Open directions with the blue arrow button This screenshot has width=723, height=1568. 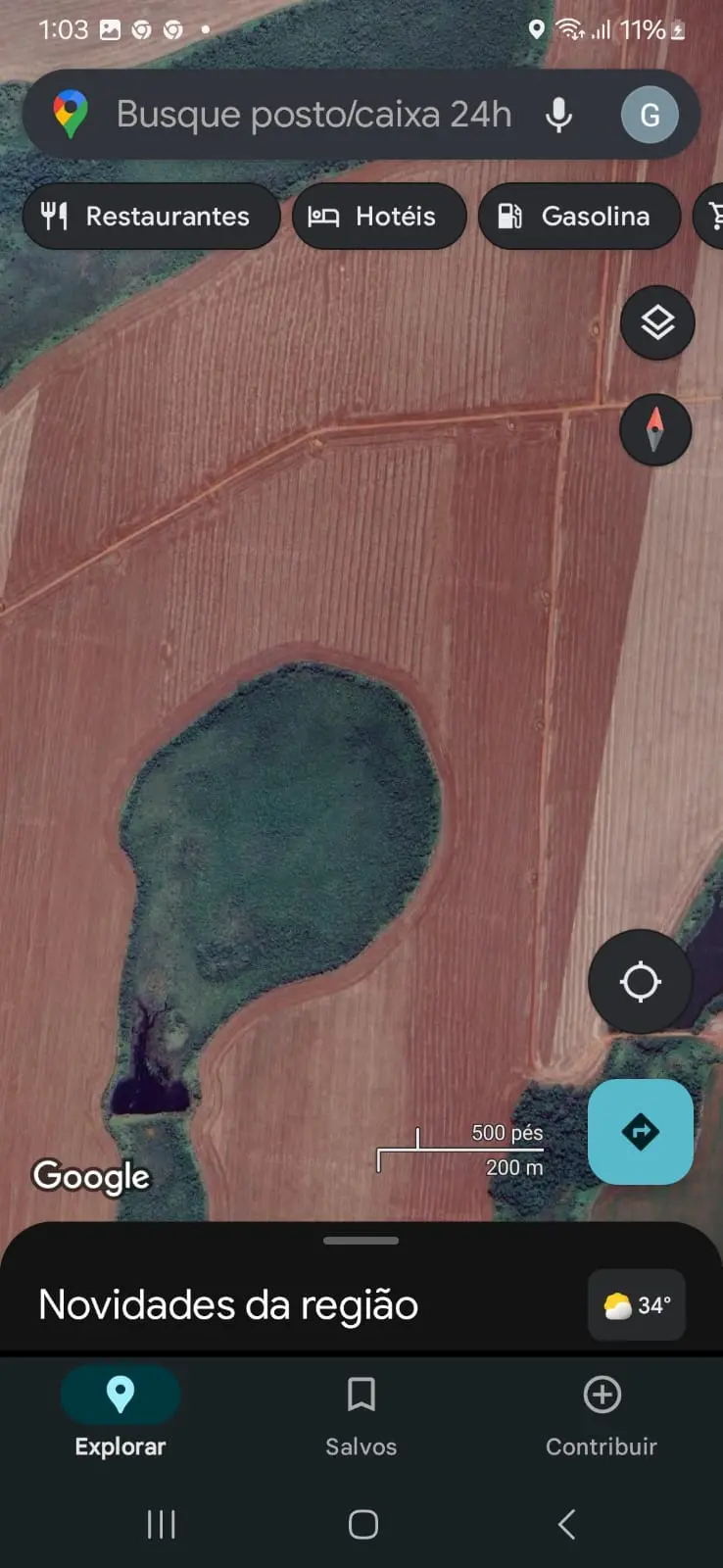tap(640, 1132)
